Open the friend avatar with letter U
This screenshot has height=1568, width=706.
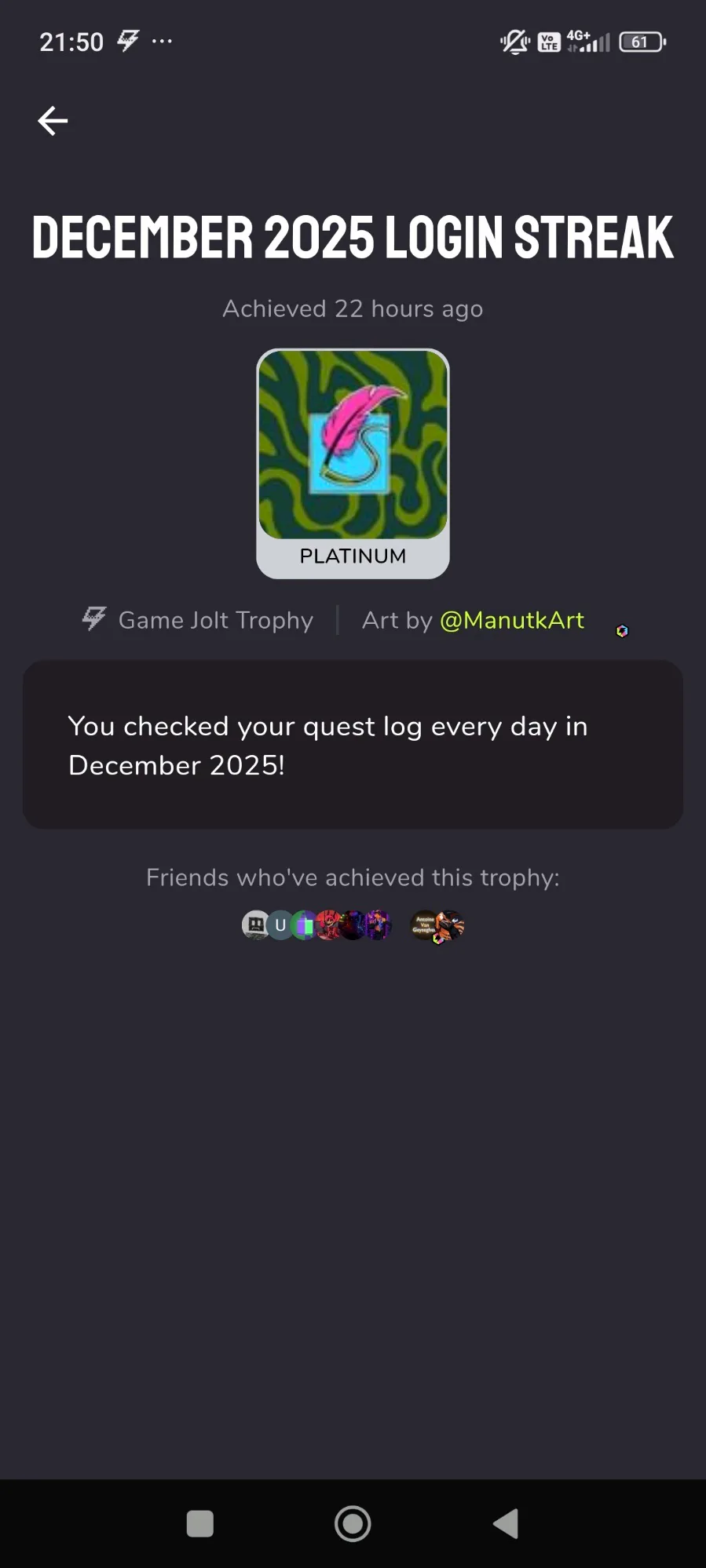[280, 925]
